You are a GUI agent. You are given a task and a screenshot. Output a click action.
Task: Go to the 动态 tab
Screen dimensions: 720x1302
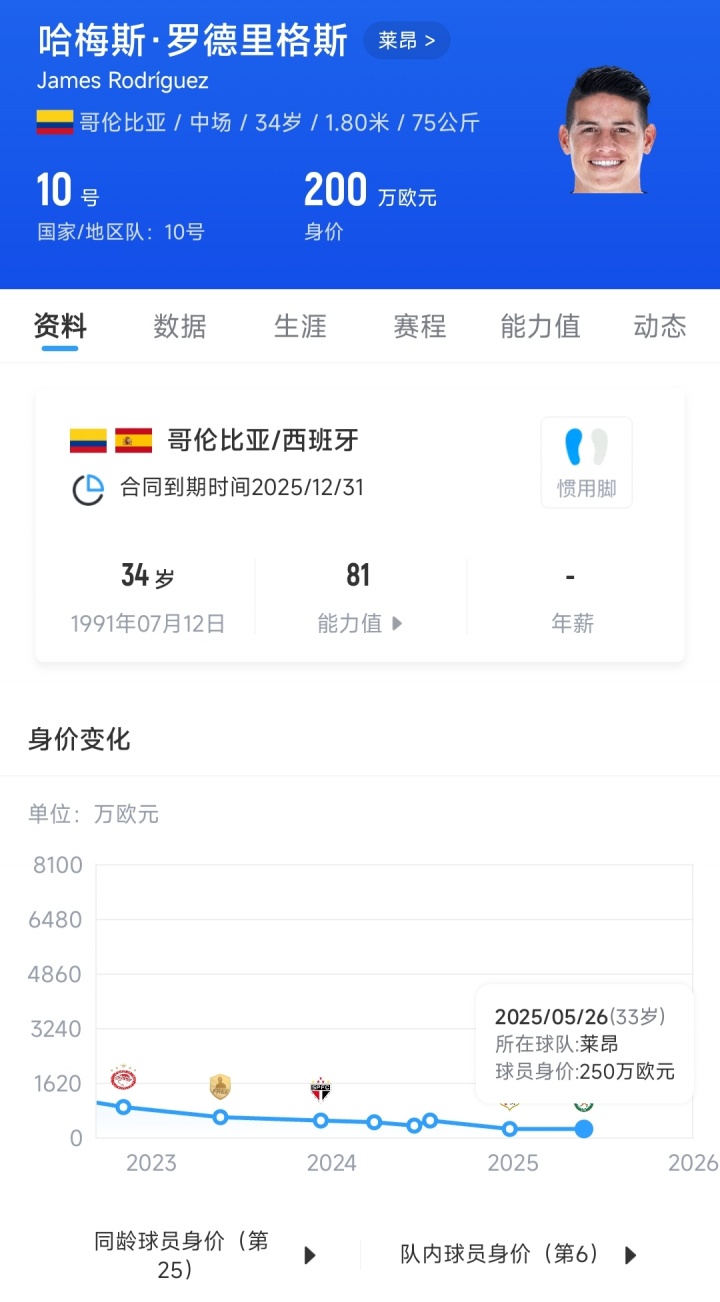coord(660,326)
